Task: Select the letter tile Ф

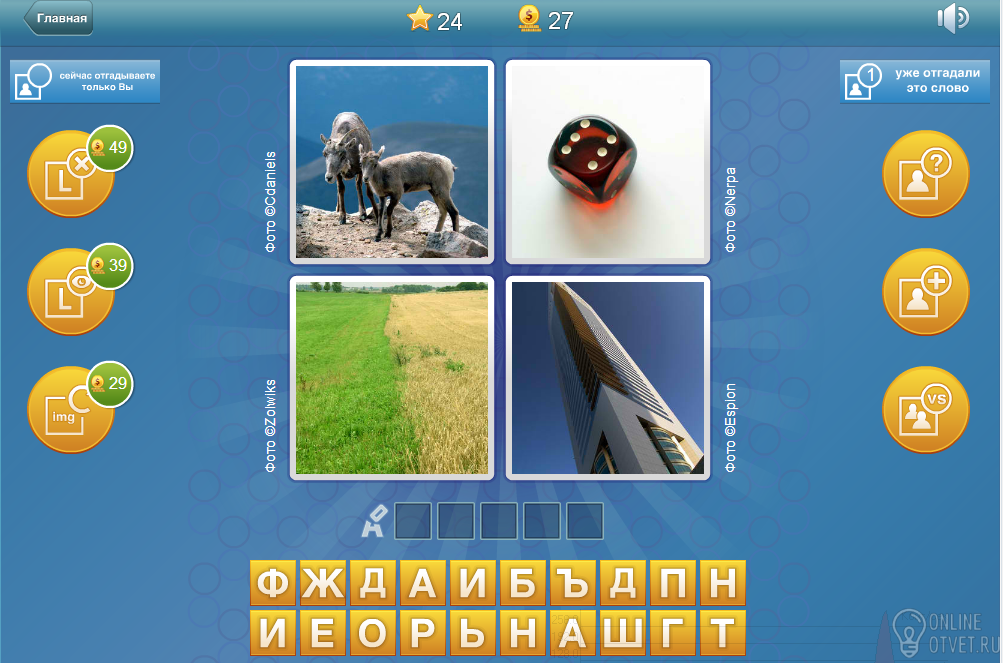Action: click(273, 583)
